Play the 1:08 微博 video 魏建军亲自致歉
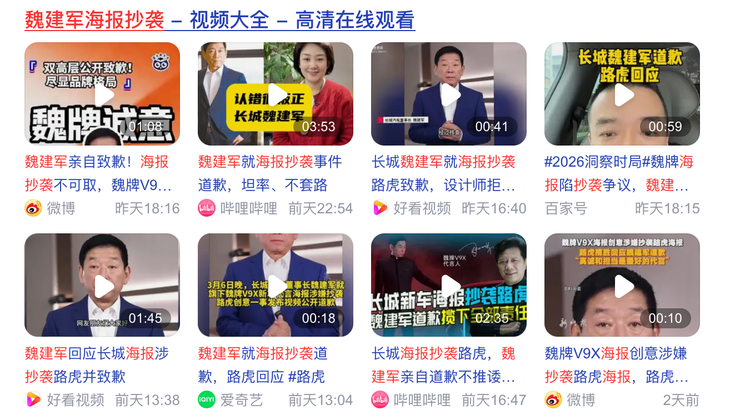Viewport: 750px width, 420px height. coord(102,94)
